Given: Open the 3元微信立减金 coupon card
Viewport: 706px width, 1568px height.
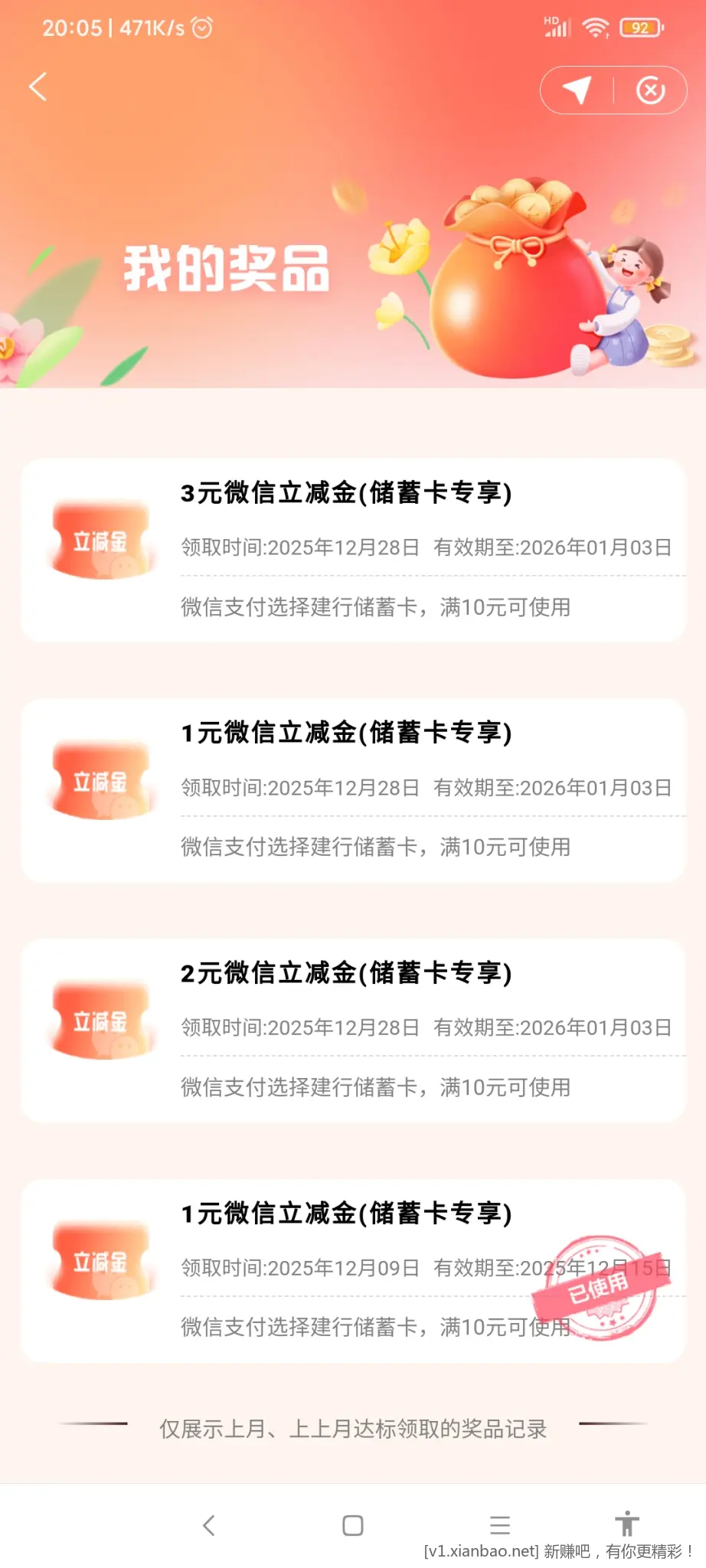Looking at the screenshot, I should [x=353, y=550].
